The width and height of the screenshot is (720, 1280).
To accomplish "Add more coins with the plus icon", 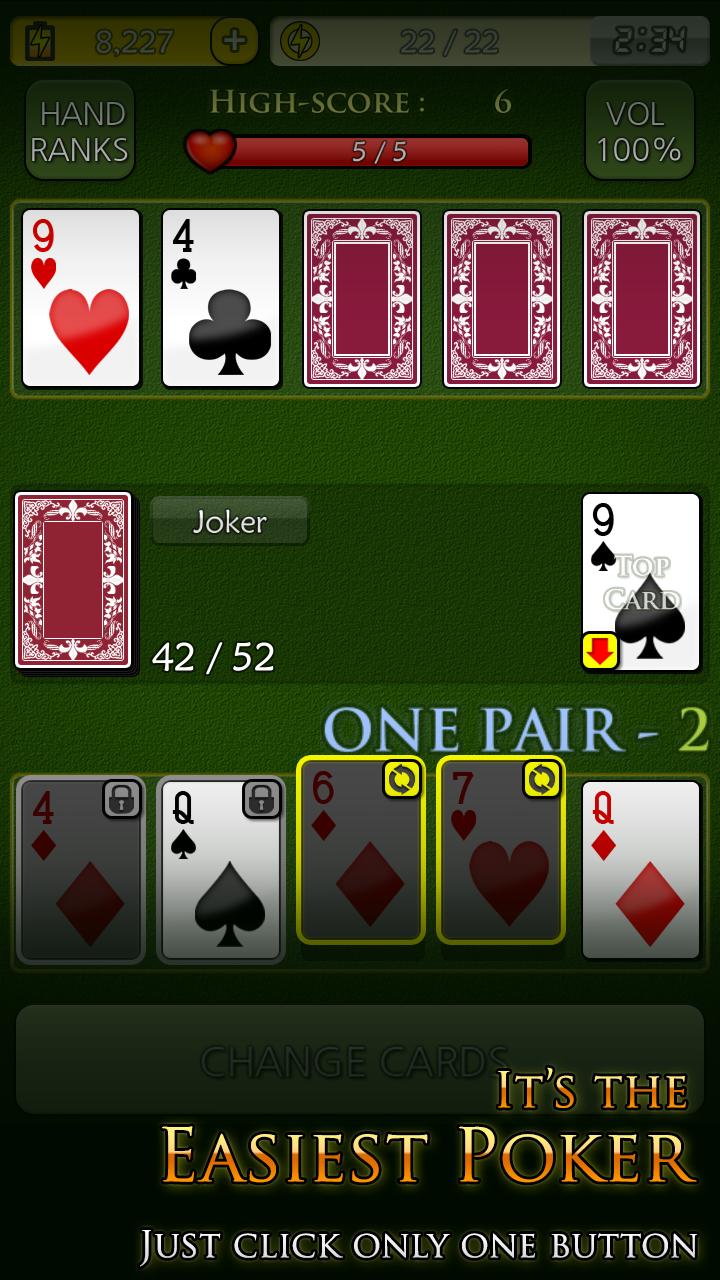I will point(233,41).
